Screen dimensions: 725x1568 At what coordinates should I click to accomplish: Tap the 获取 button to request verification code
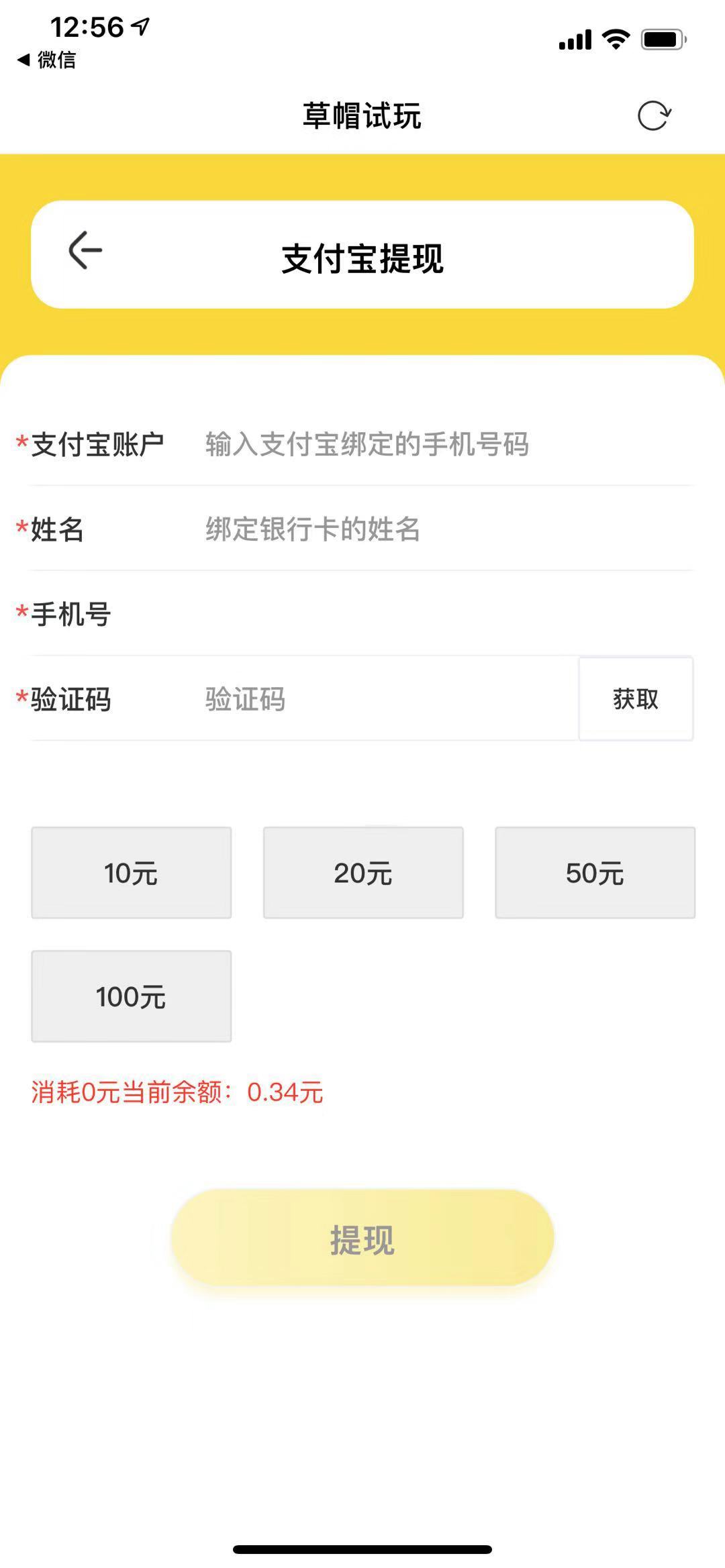point(635,698)
